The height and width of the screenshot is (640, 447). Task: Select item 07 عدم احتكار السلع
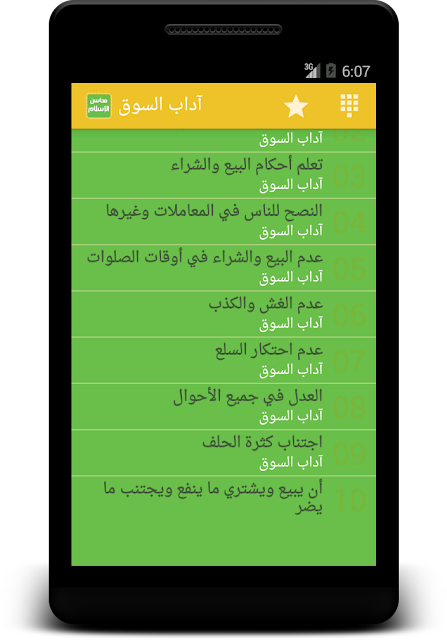click(x=223, y=360)
